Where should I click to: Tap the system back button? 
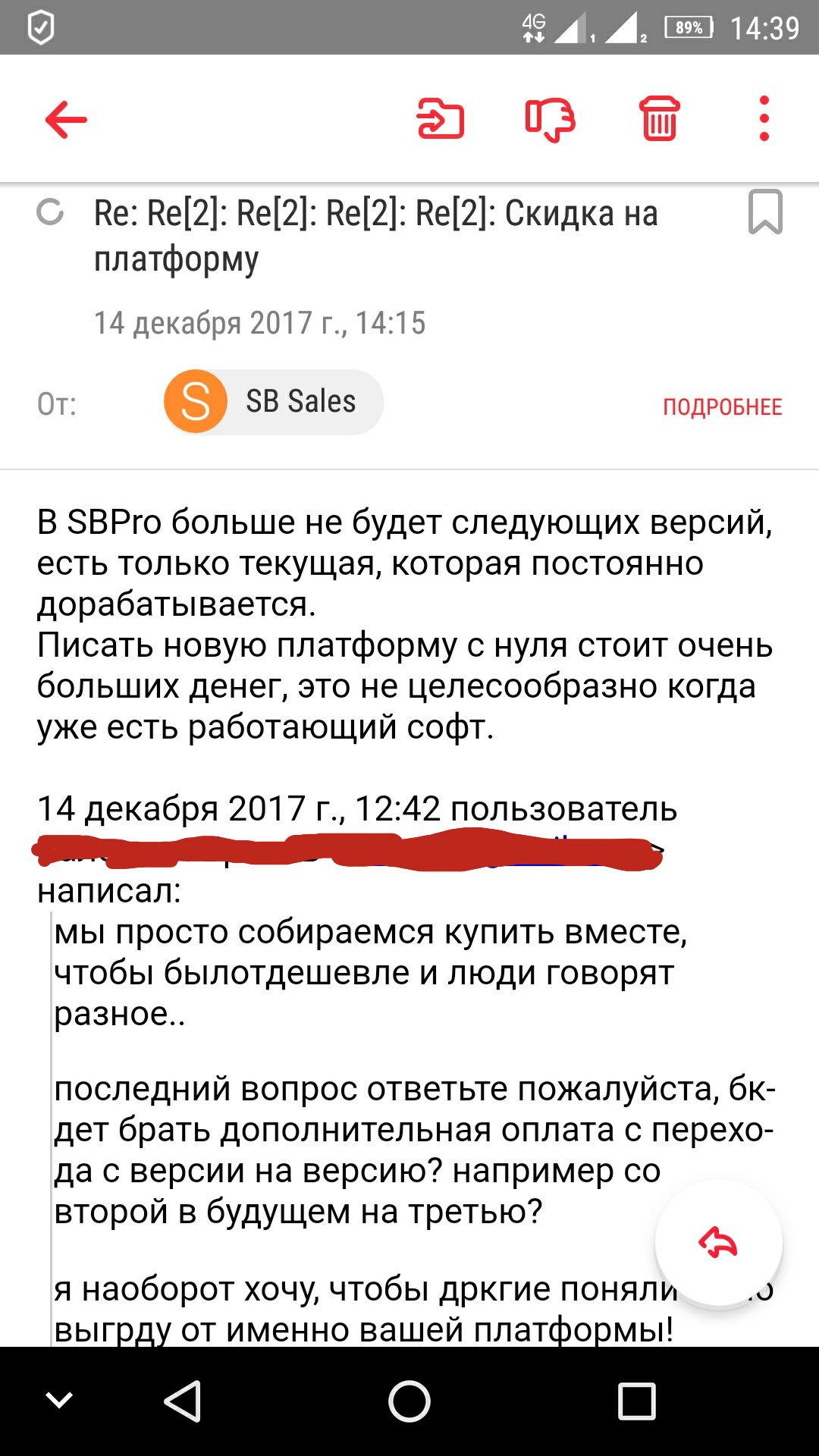click(x=183, y=1401)
